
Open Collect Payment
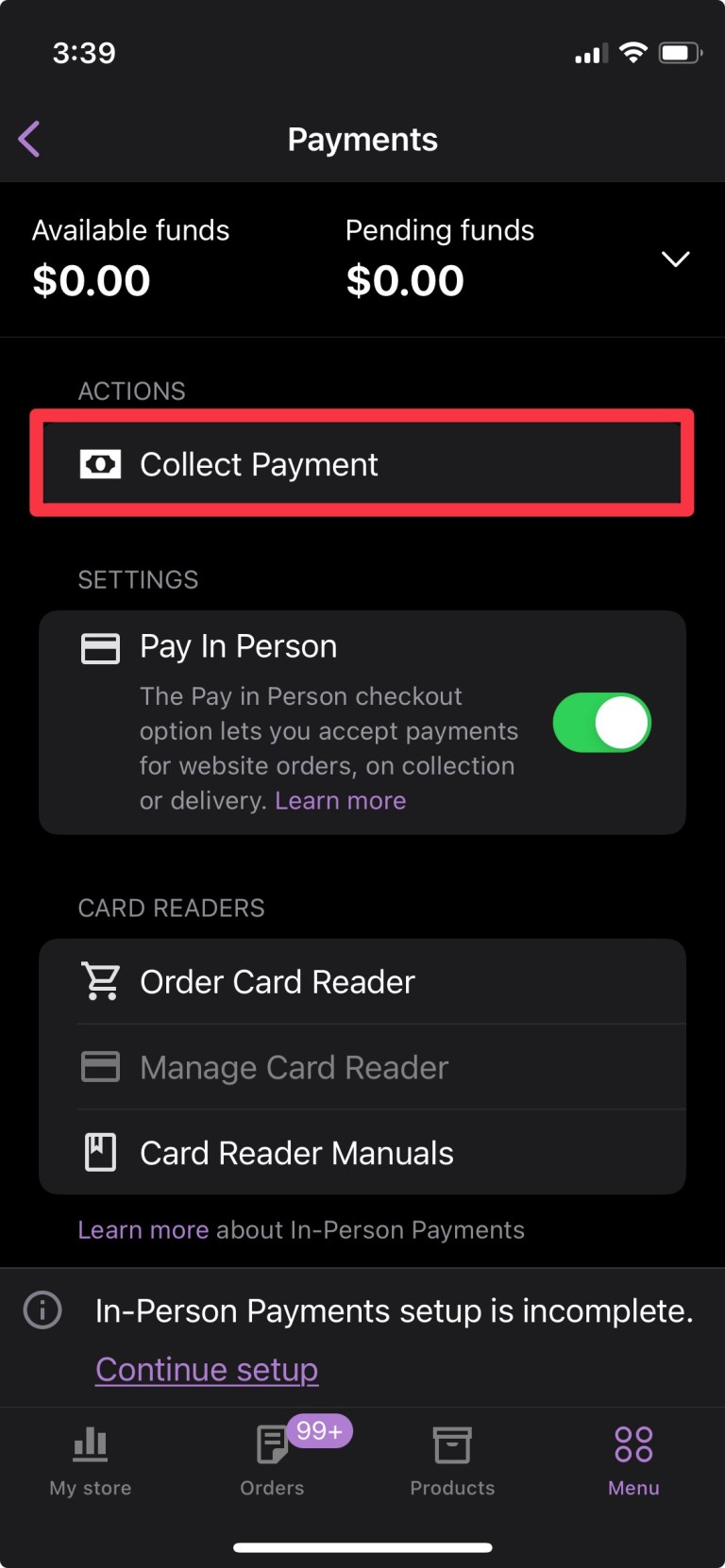pos(362,463)
